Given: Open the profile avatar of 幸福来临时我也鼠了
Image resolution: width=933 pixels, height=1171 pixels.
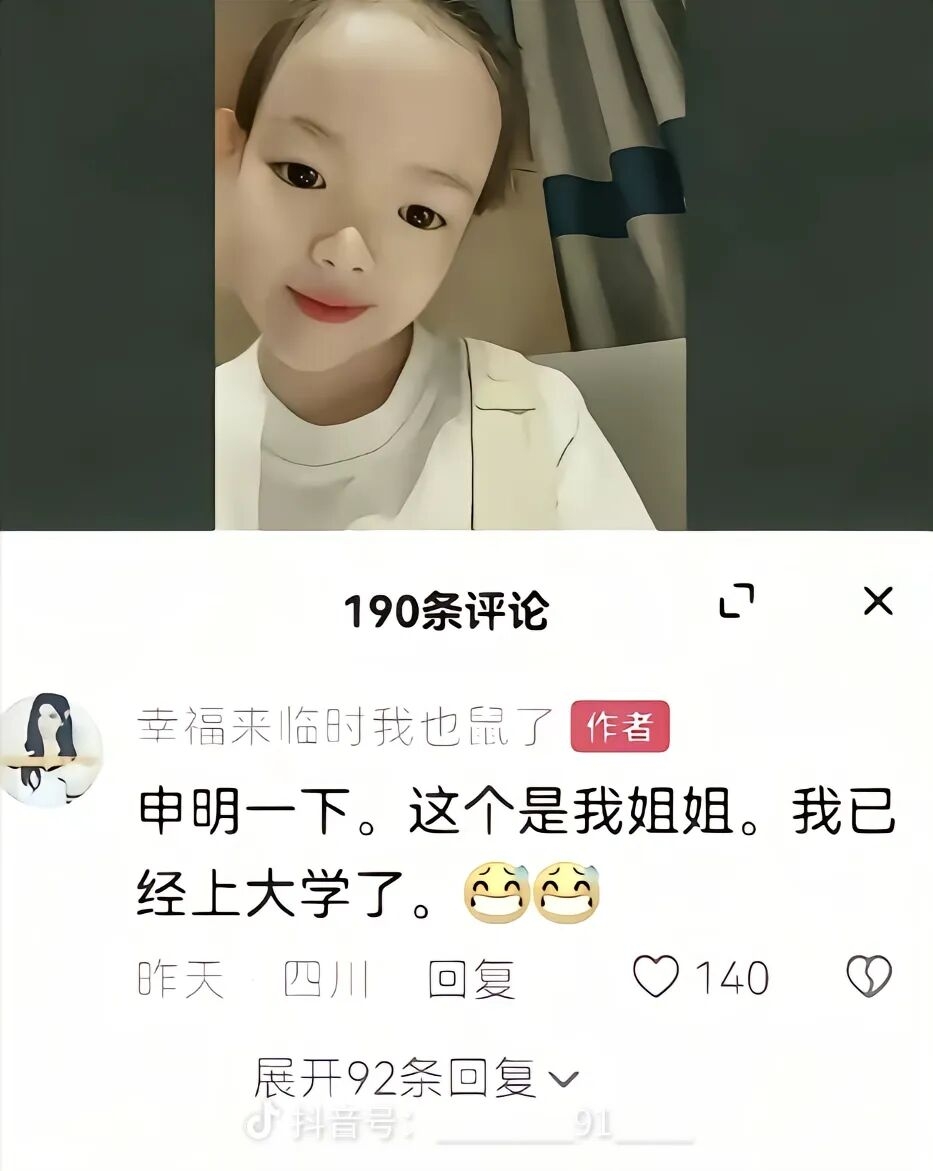Looking at the screenshot, I should 52,749.
